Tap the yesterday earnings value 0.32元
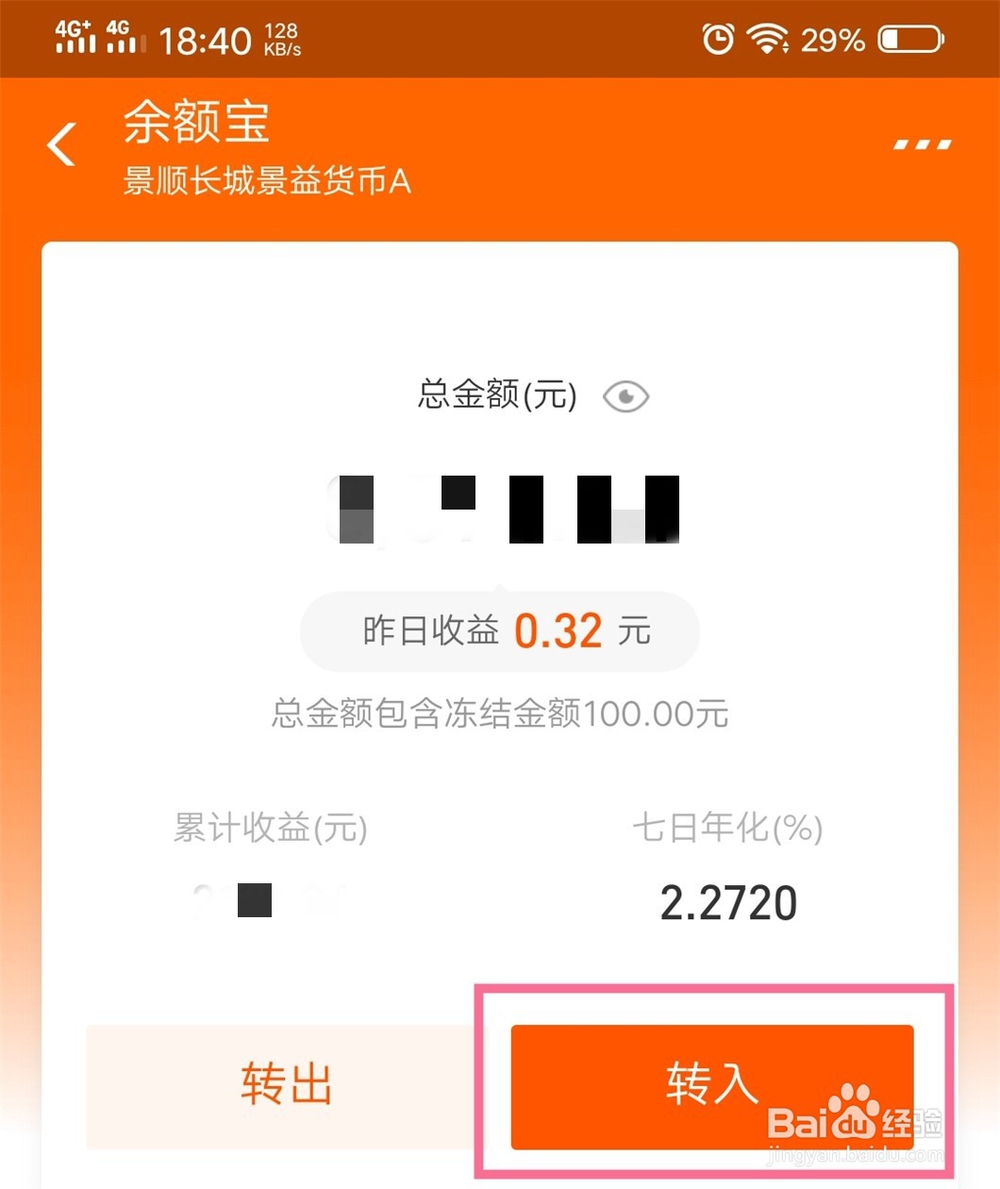1000x1189 pixels. tap(560, 631)
